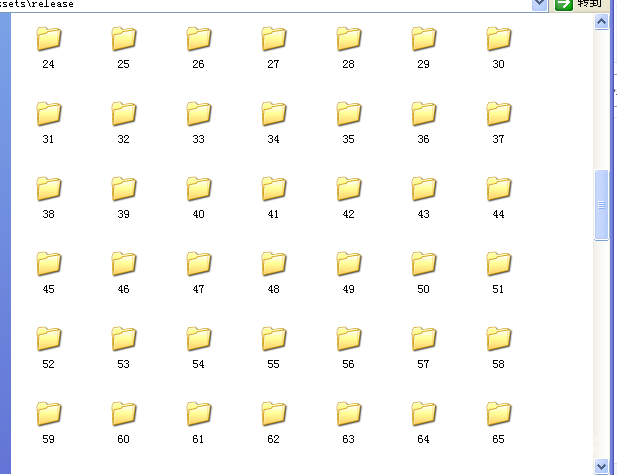Expand the address bar dropdown
Viewport: 617px width, 475px height.
(x=539, y=4)
